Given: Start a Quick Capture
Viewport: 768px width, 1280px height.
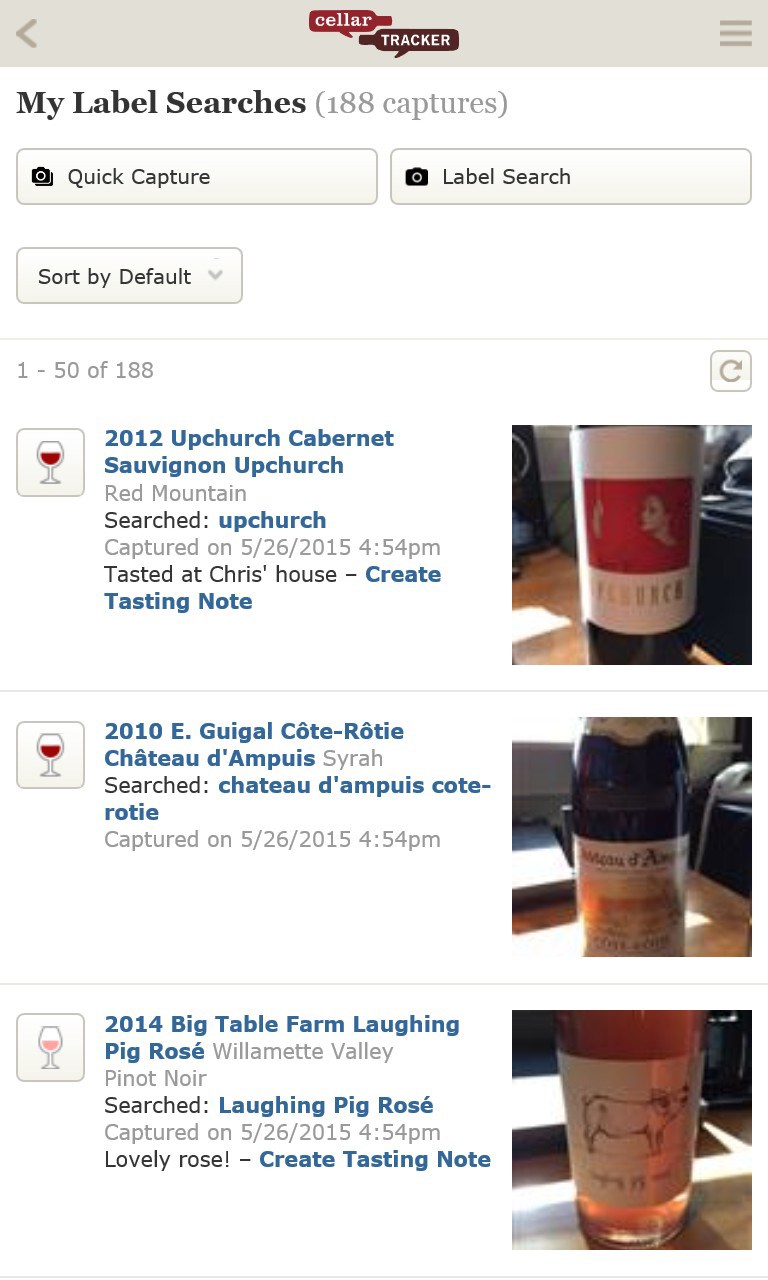Looking at the screenshot, I should [196, 176].
